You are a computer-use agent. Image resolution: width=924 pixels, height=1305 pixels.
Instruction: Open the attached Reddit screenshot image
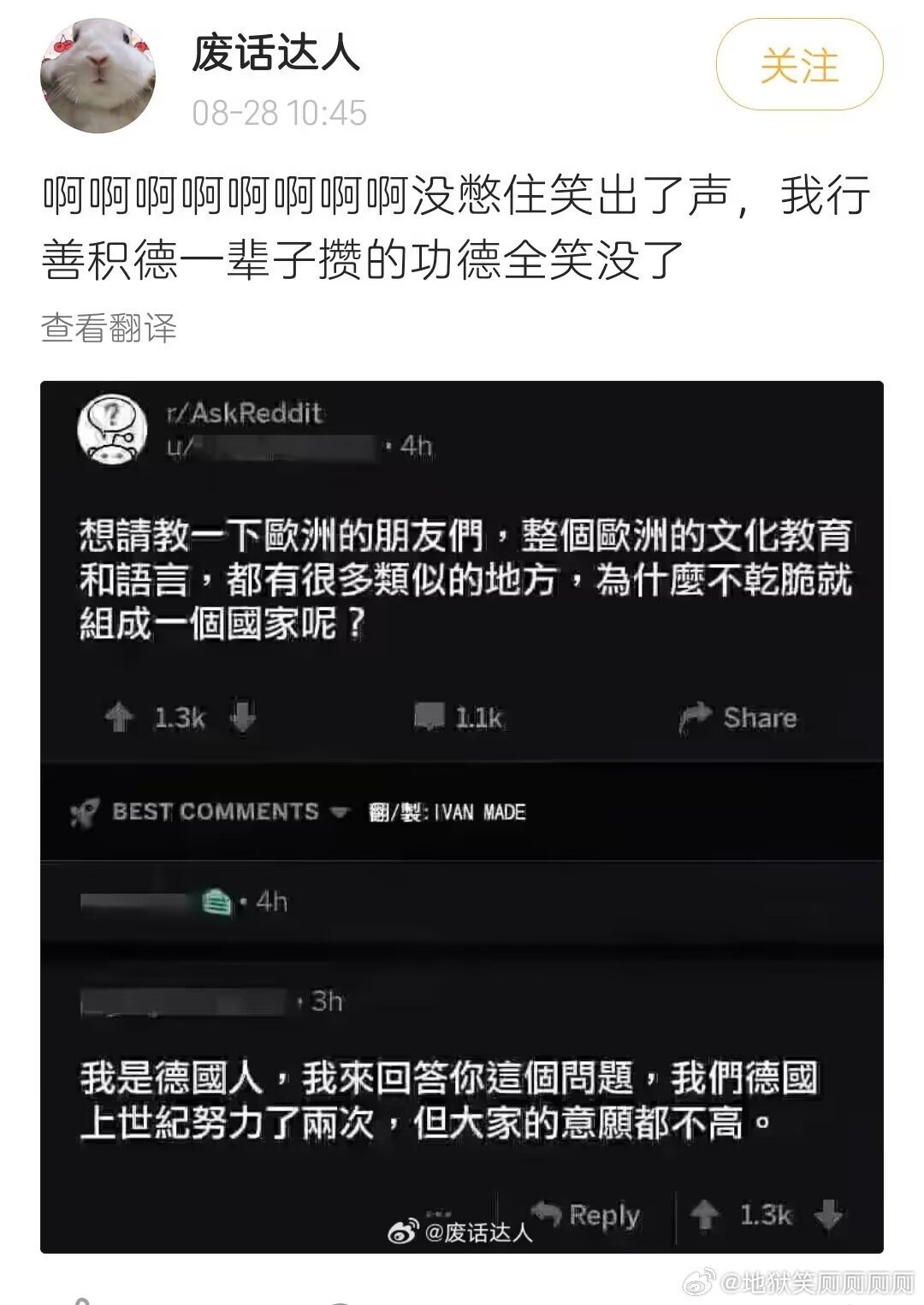(x=461, y=816)
